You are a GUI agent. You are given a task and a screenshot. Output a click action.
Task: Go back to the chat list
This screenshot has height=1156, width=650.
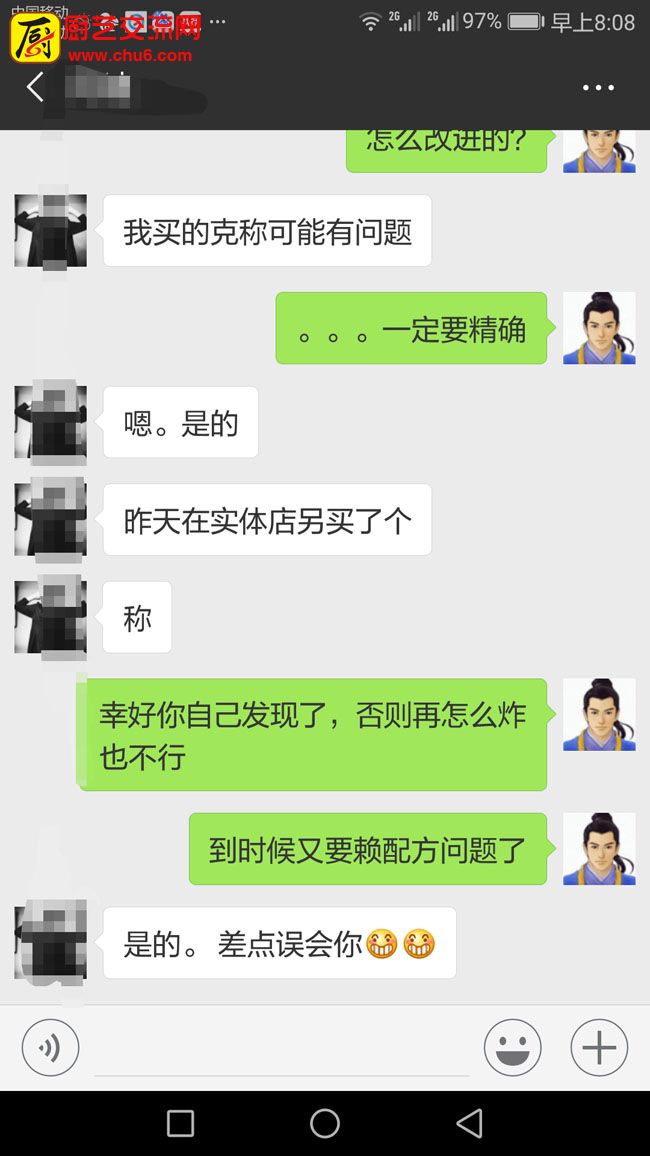[35, 88]
